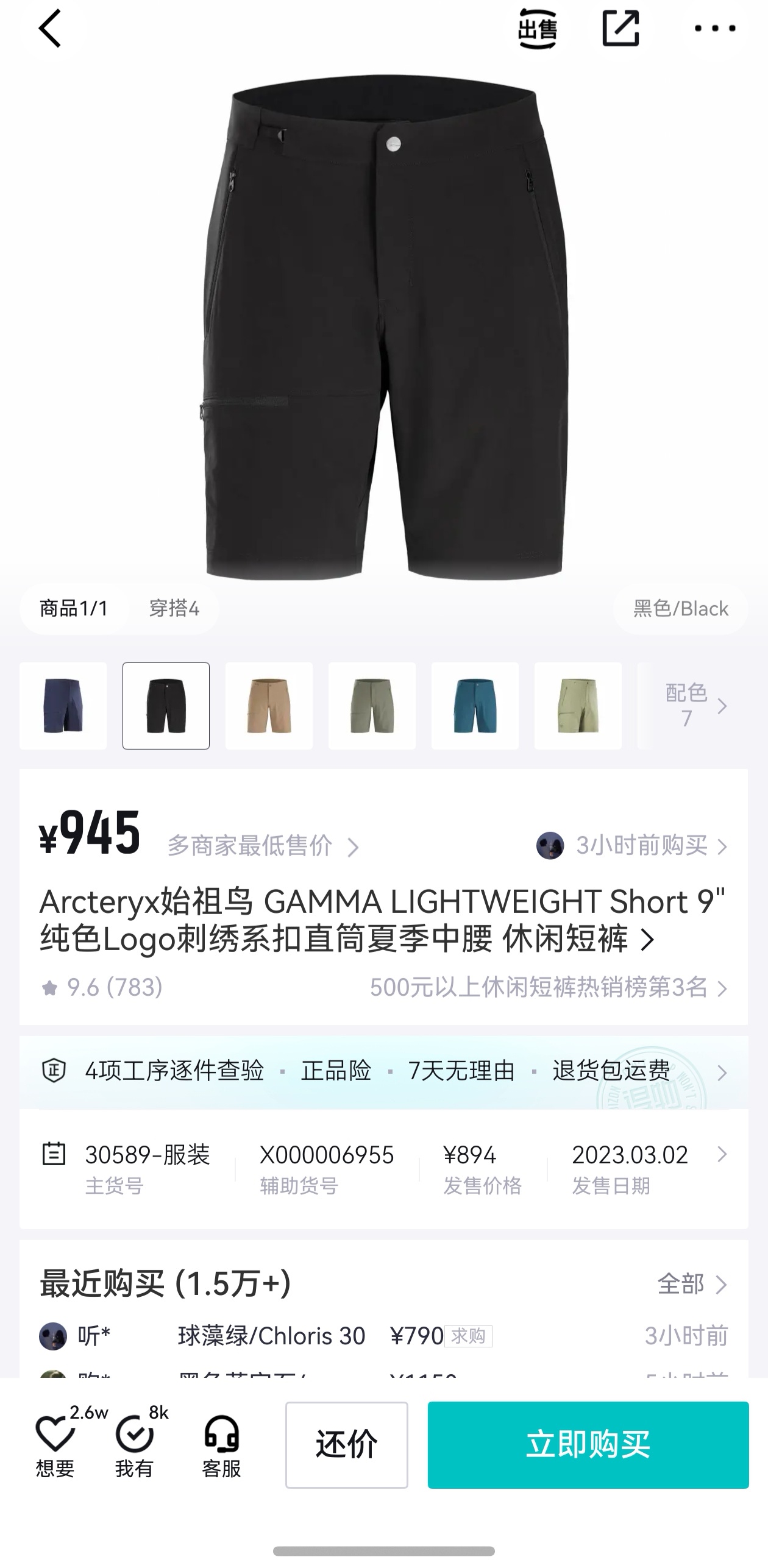Share this product via share icon

pyautogui.click(x=620, y=28)
